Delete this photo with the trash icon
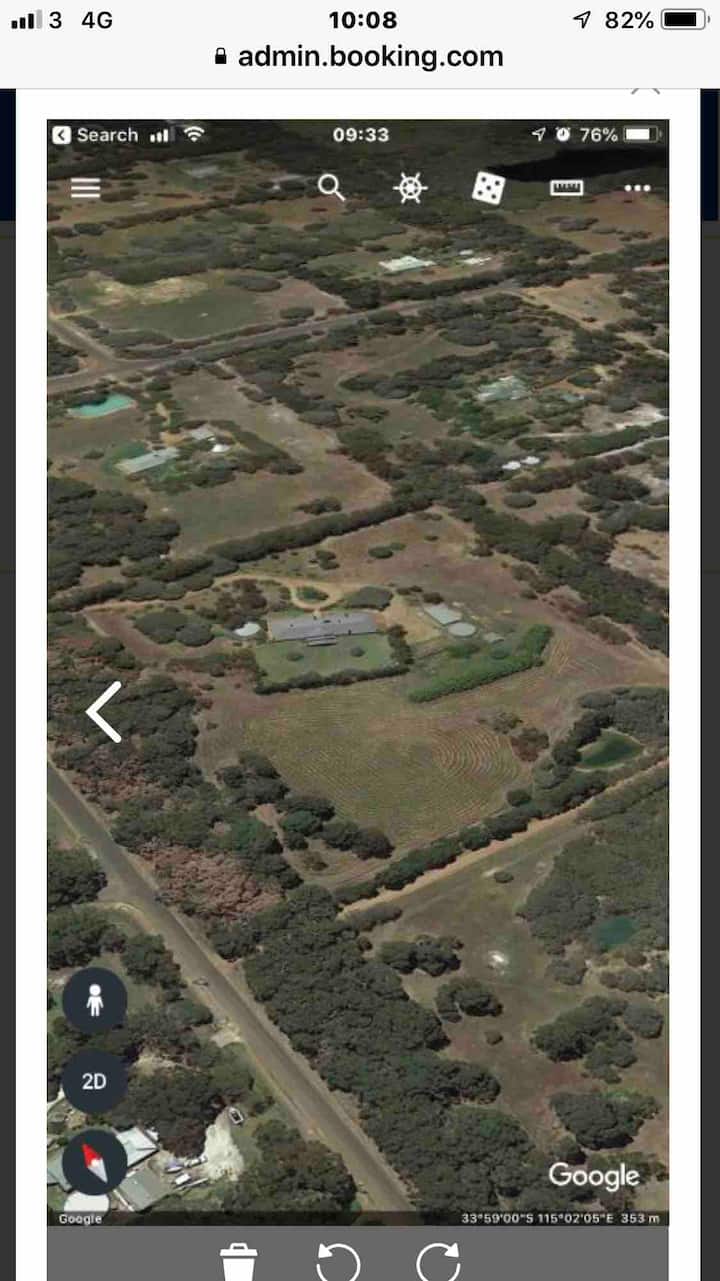 click(239, 1262)
